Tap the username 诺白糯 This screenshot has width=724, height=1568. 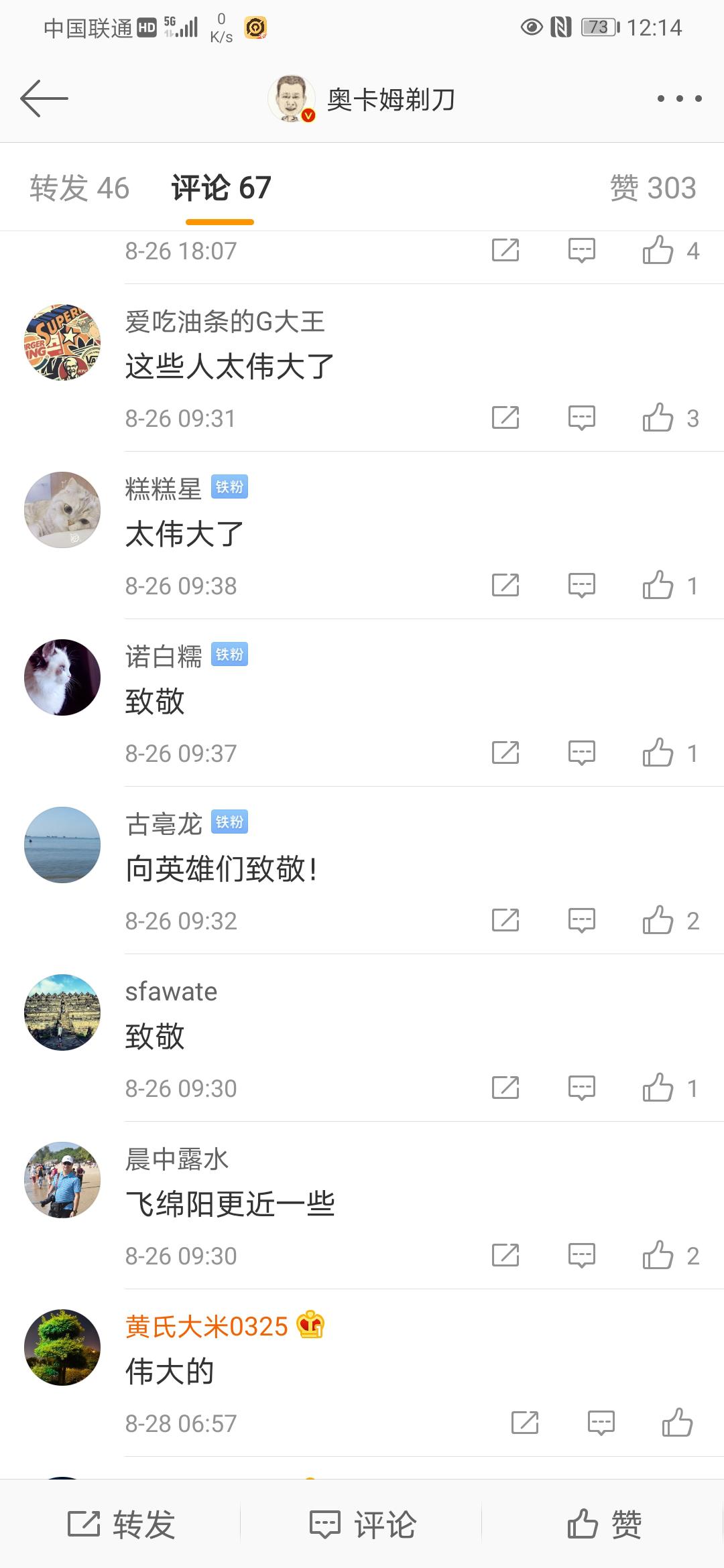click(x=163, y=656)
